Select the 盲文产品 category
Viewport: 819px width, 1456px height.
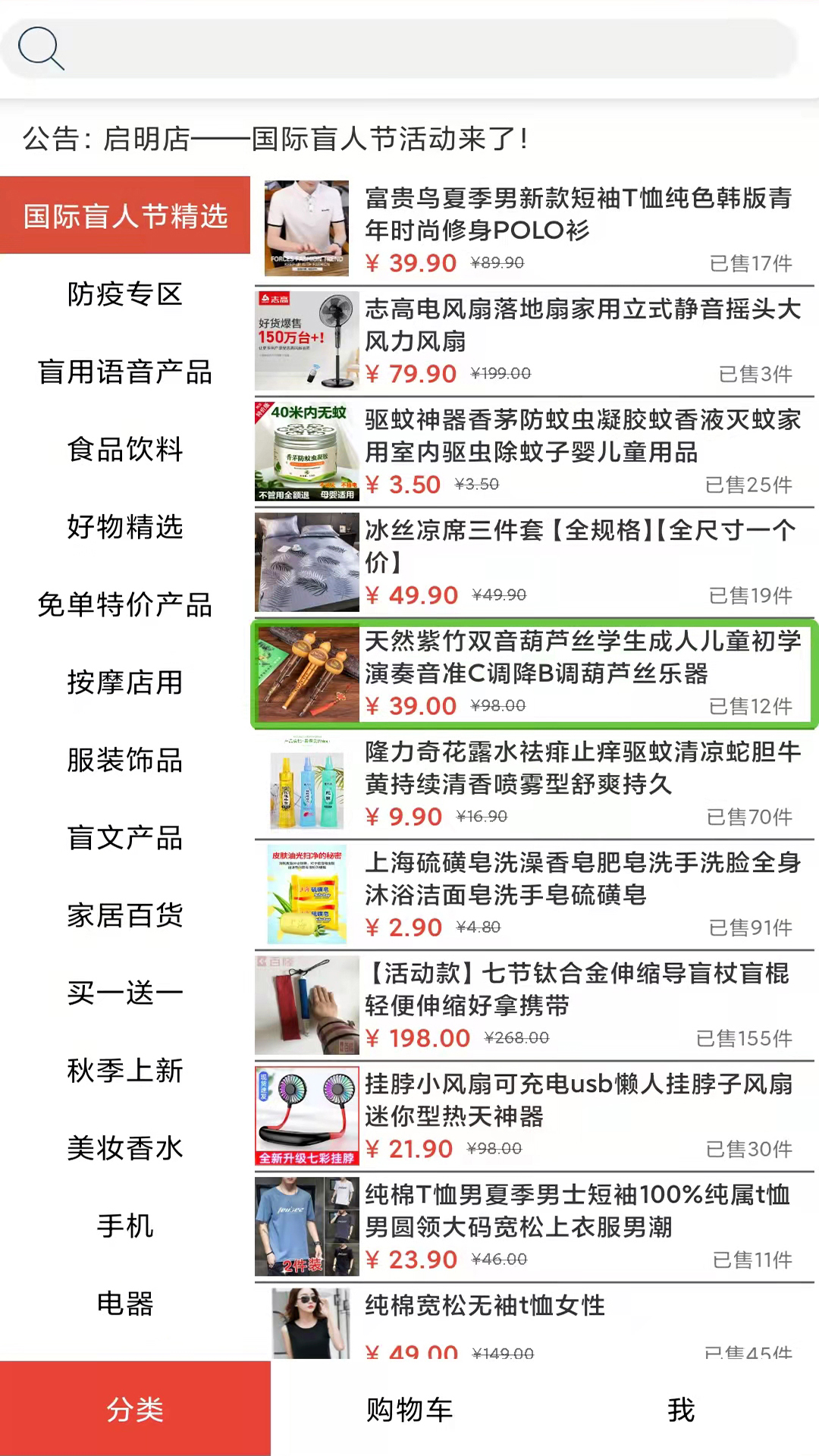tap(124, 839)
